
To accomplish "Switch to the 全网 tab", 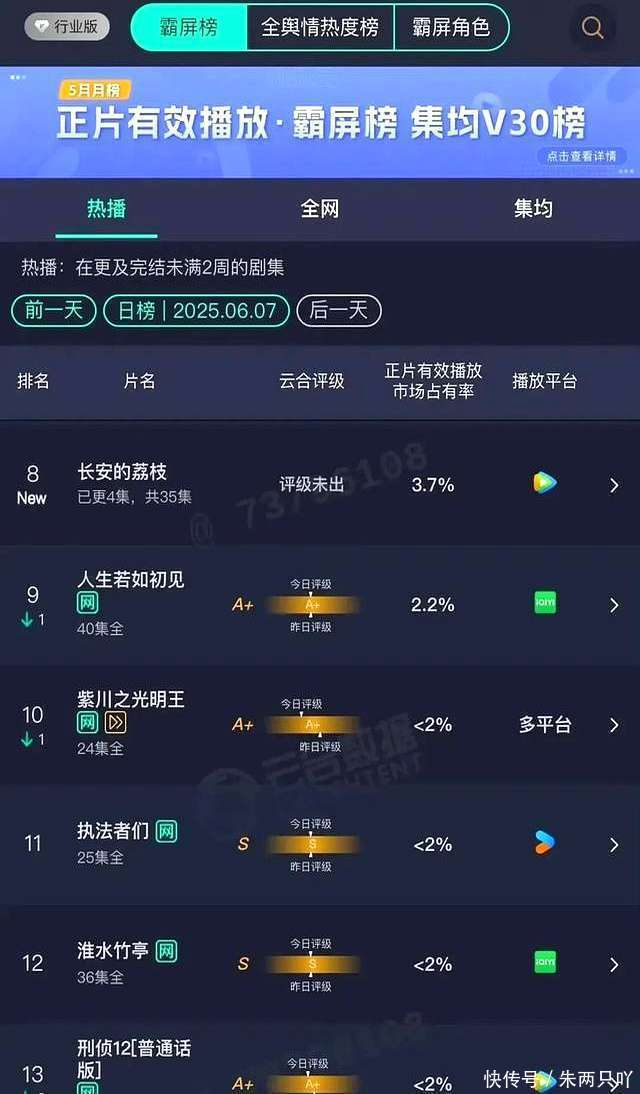I will click(320, 209).
